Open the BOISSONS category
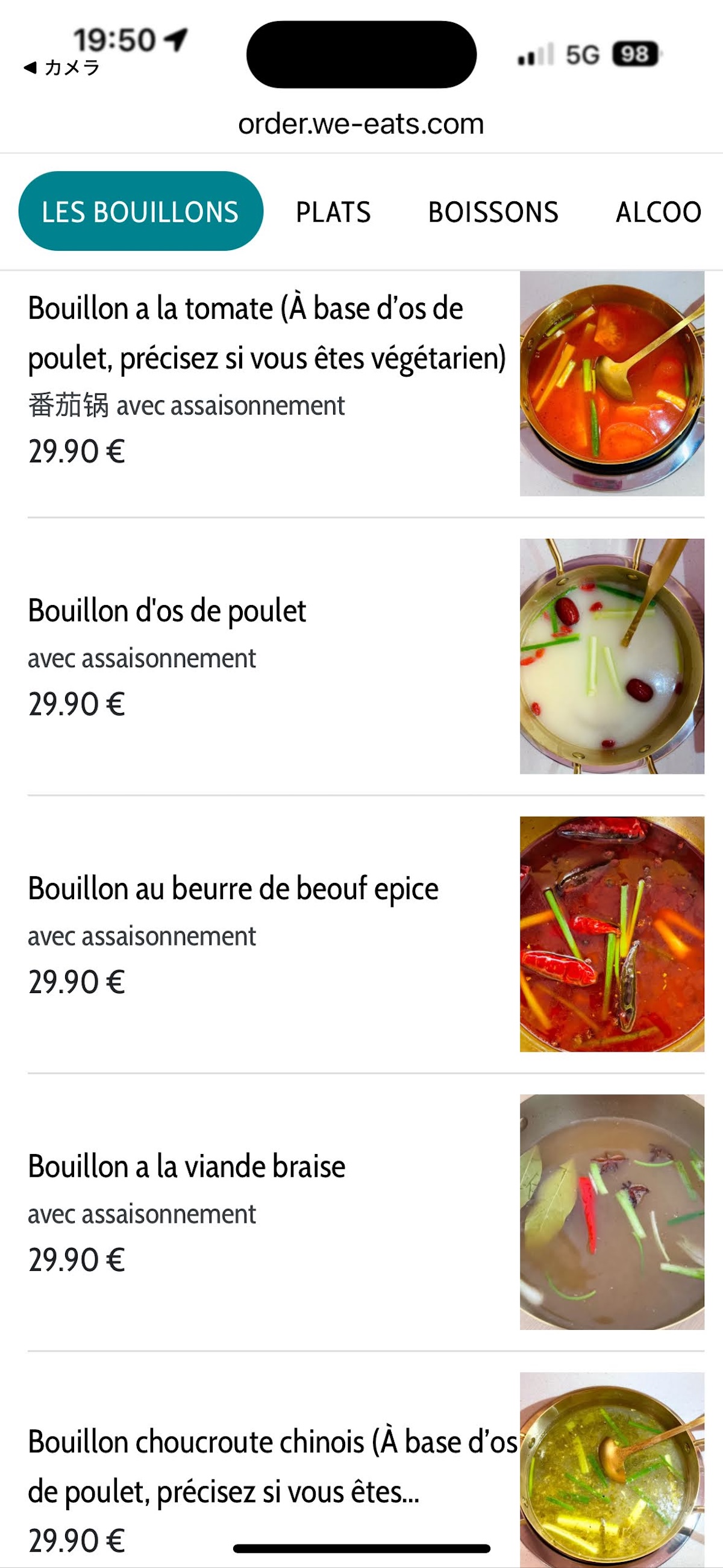Viewport: 723px width, 1568px height. [x=493, y=213]
